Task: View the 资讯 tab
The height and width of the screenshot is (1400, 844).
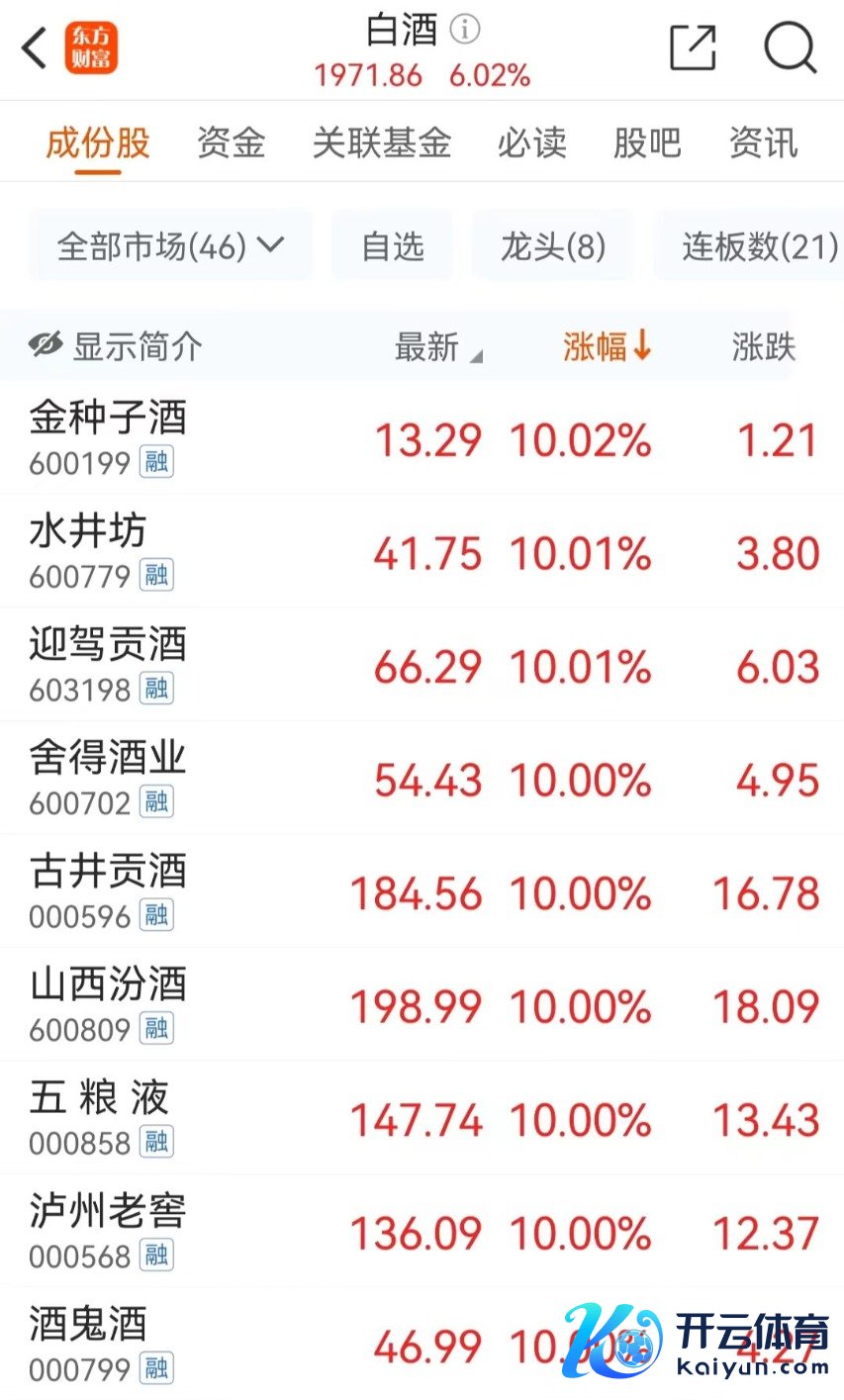Action: (x=763, y=143)
